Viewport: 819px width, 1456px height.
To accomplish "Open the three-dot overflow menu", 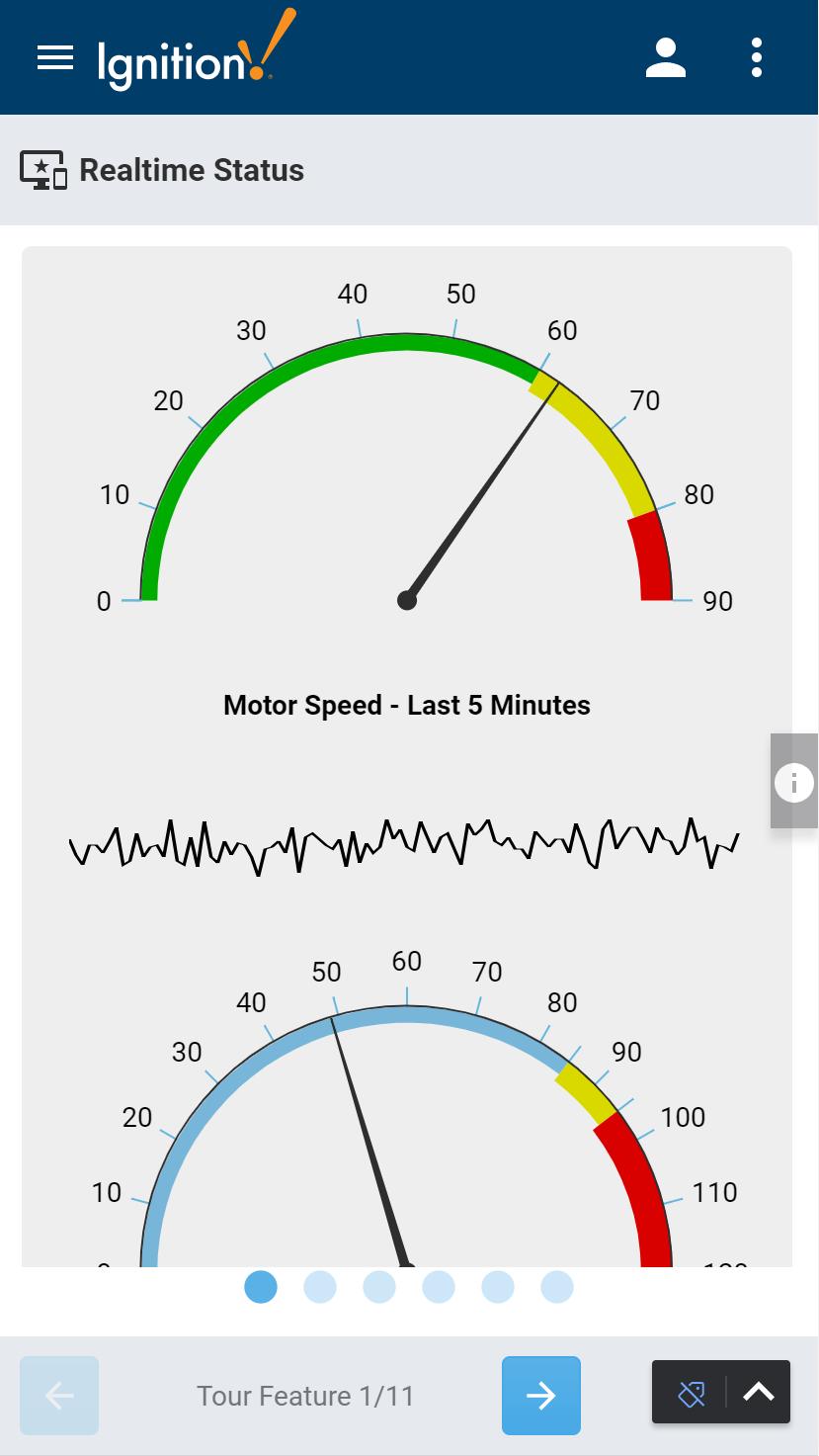I will (757, 58).
